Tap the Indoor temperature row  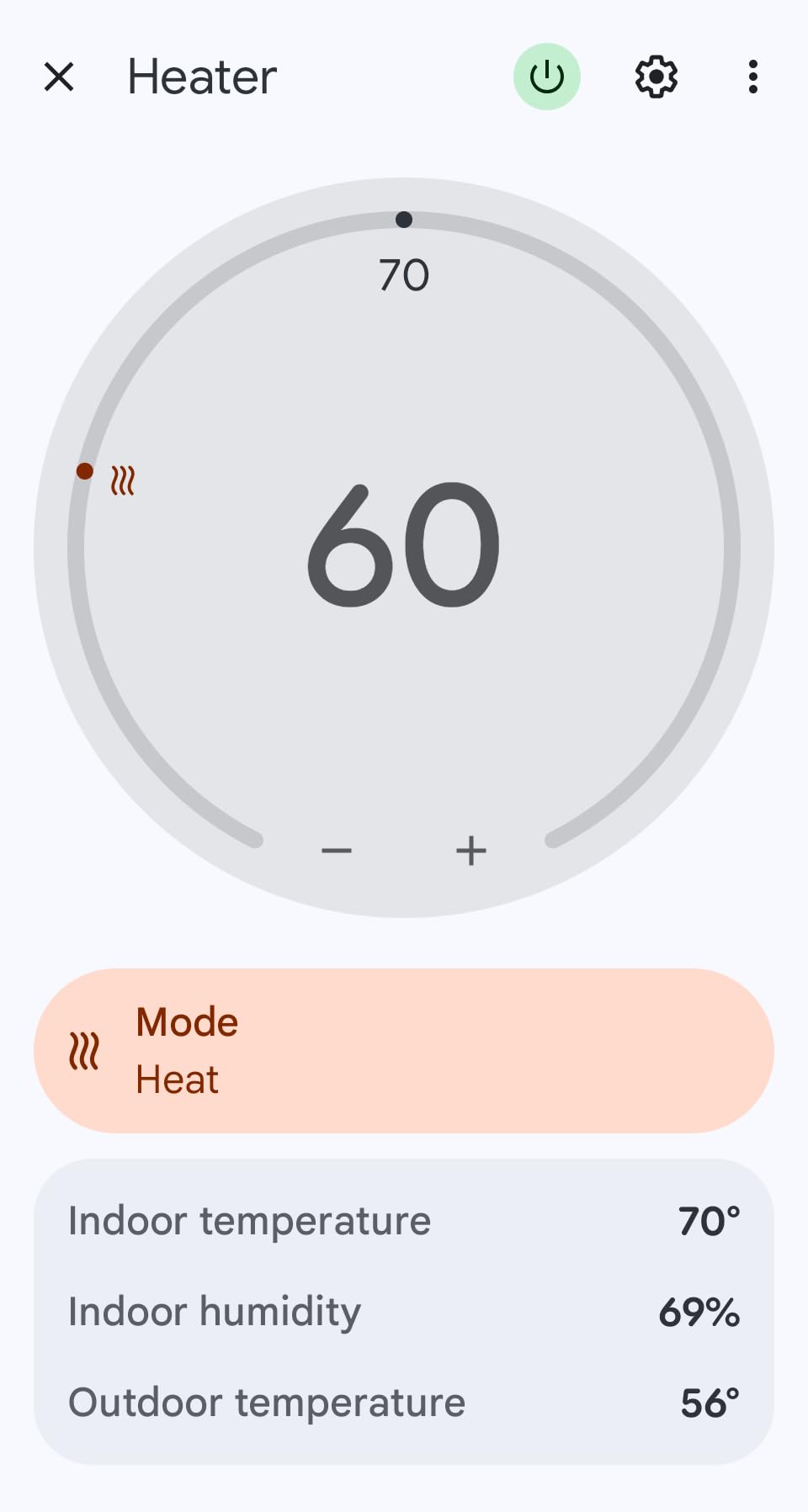(x=403, y=1220)
